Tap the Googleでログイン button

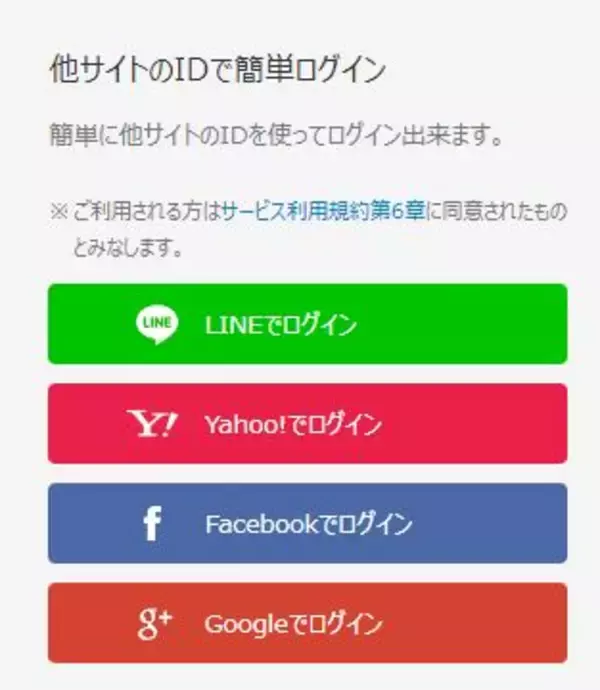coord(307,623)
